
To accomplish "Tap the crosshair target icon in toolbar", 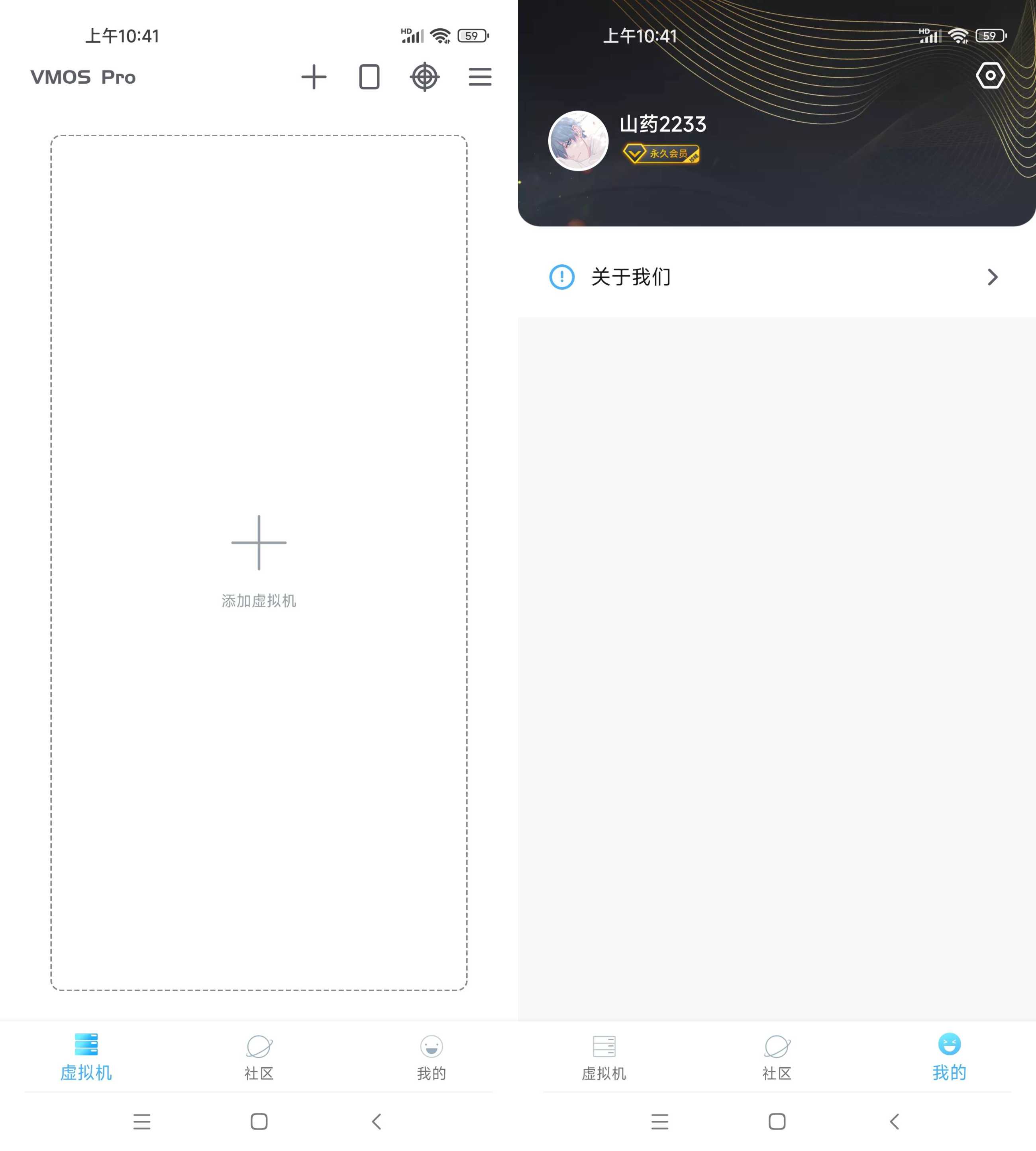I will tap(425, 77).
